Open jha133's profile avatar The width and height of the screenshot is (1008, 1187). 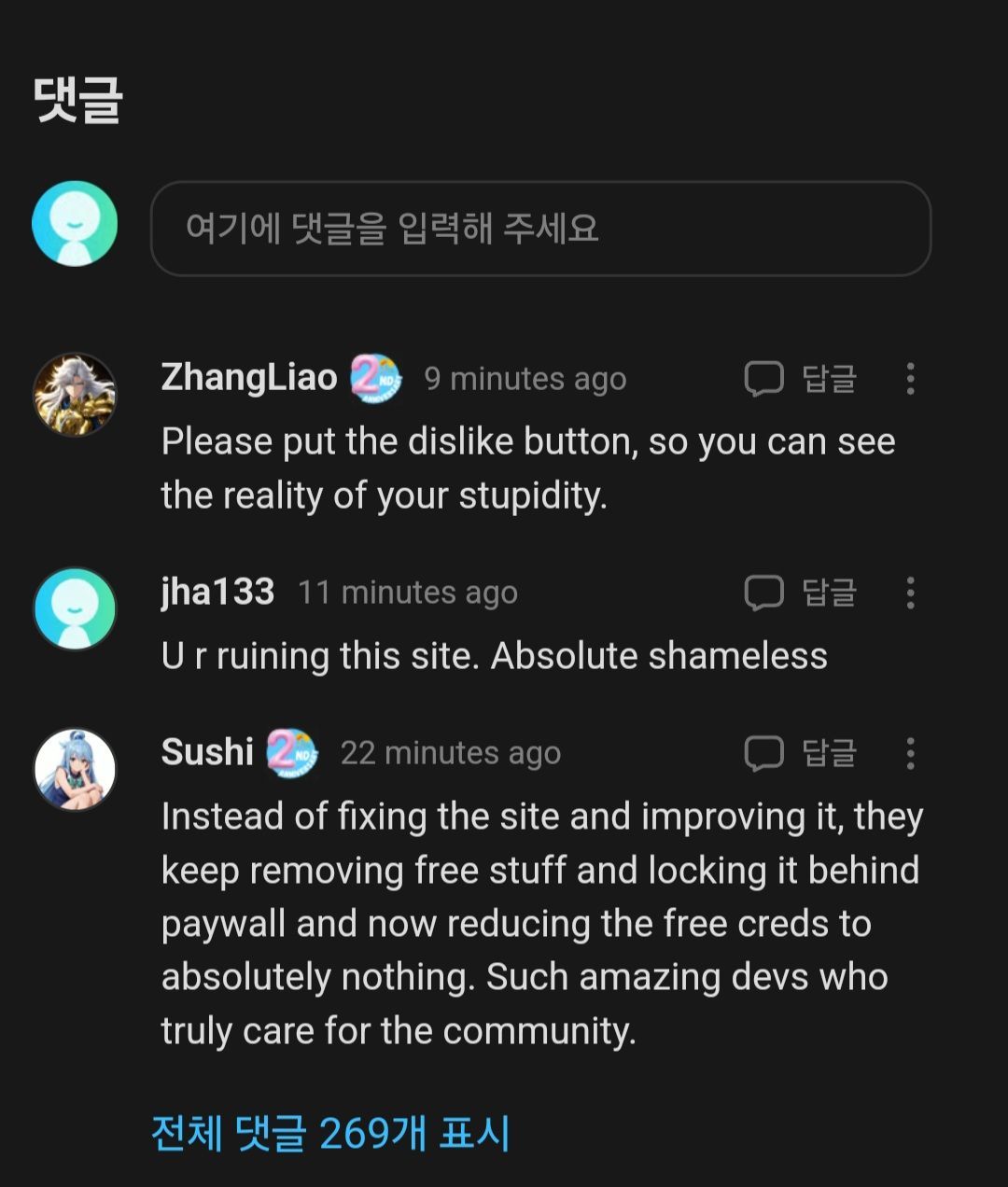(75, 608)
